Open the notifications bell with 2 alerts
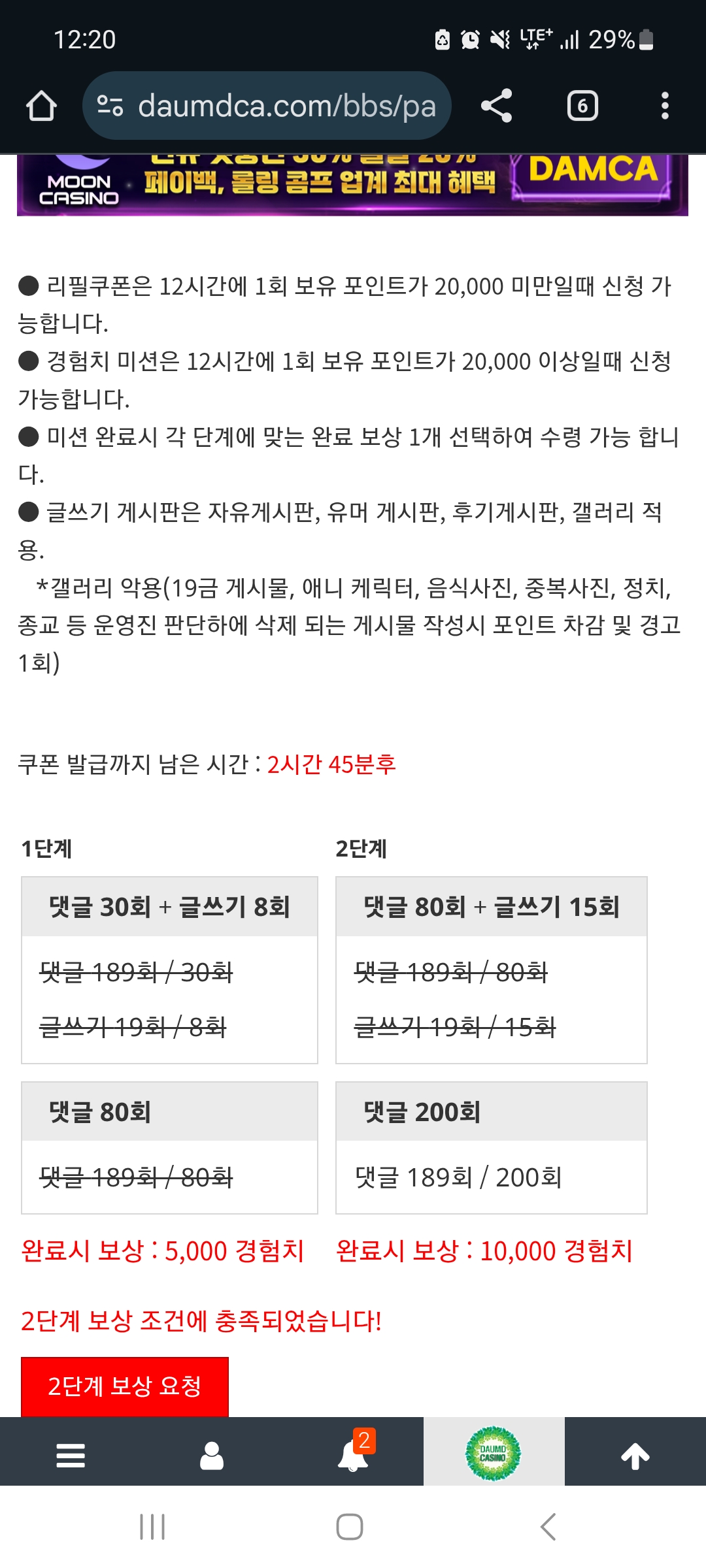The image size is (706, 1568). [x=353, y=1456]
